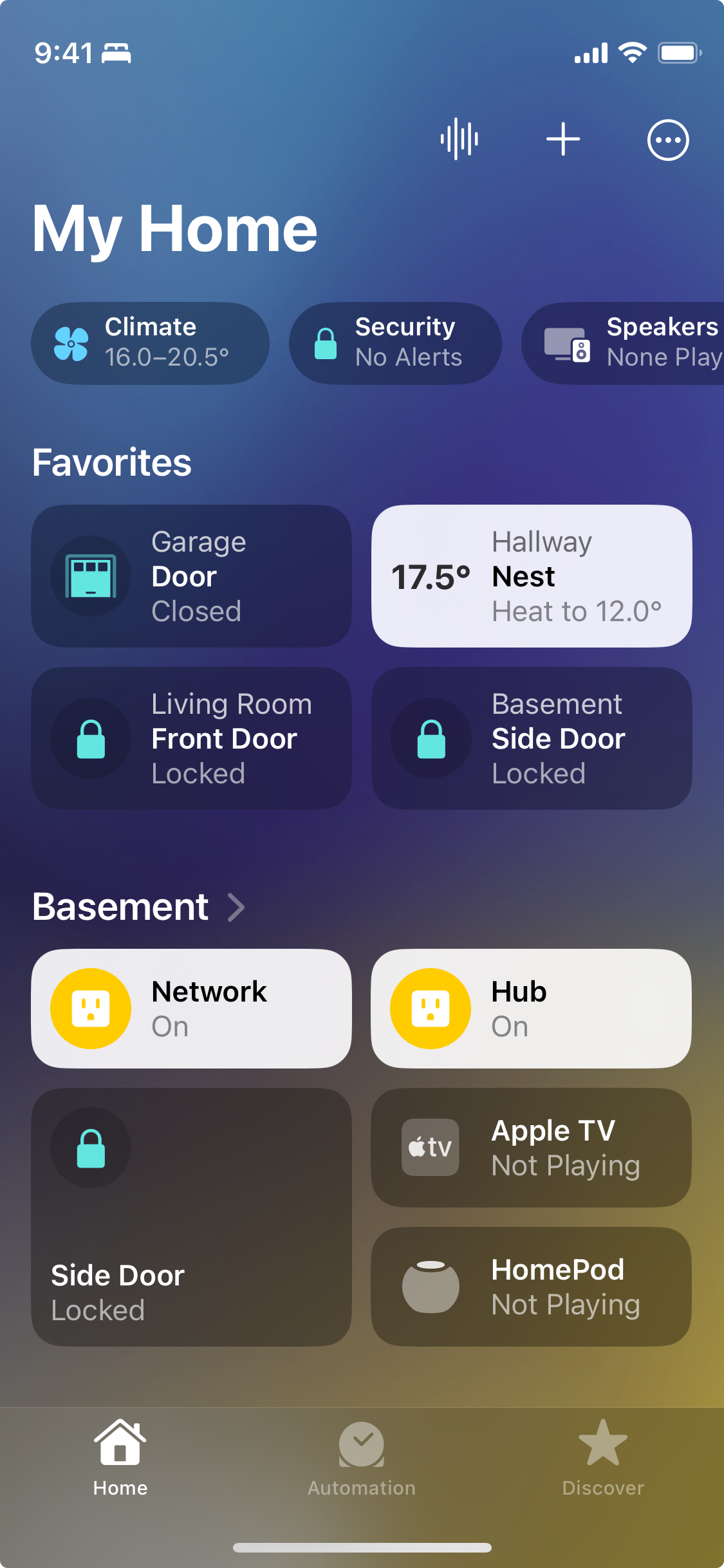
Task: Open the more options ellipsis menu
Action: (667, 140)
